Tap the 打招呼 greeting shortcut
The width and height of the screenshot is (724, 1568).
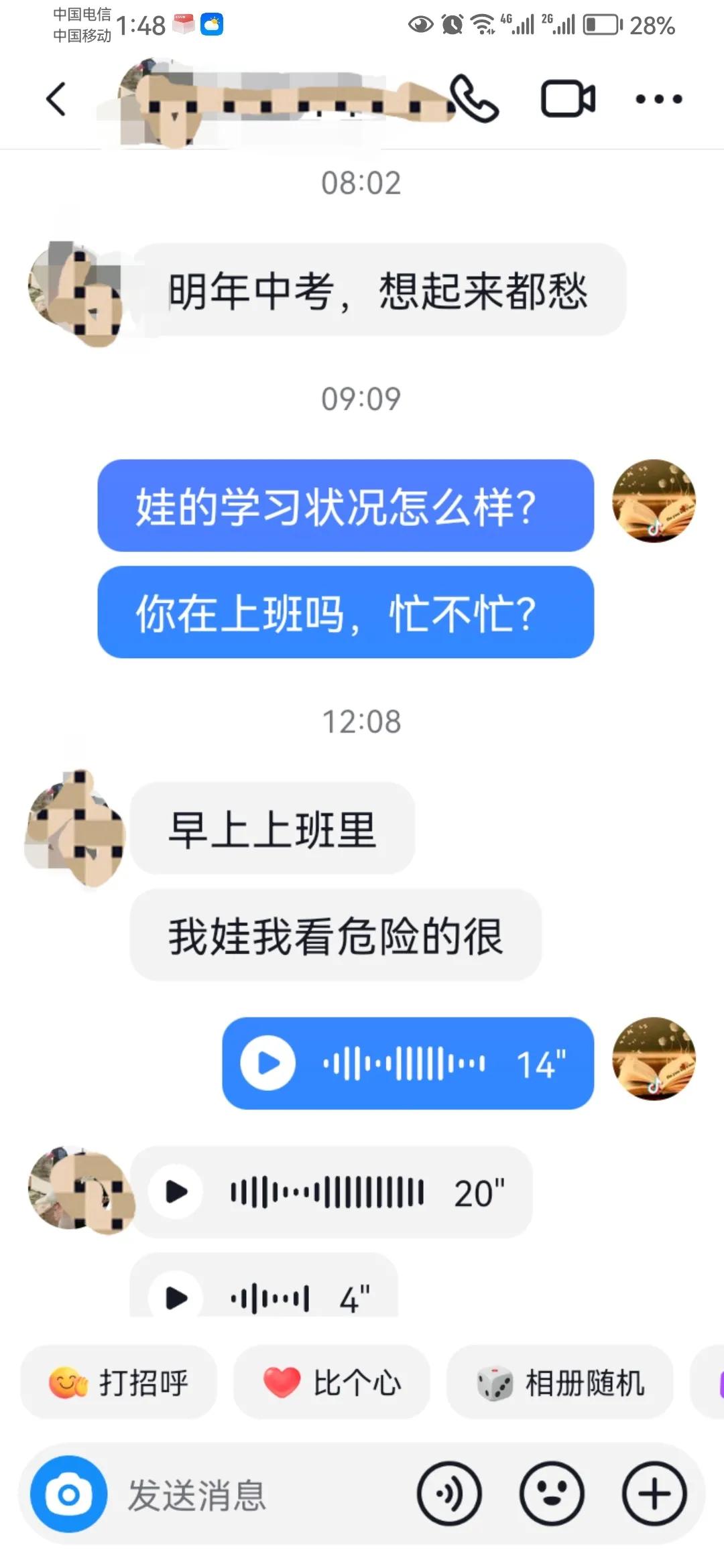(x=119, y=1383)
